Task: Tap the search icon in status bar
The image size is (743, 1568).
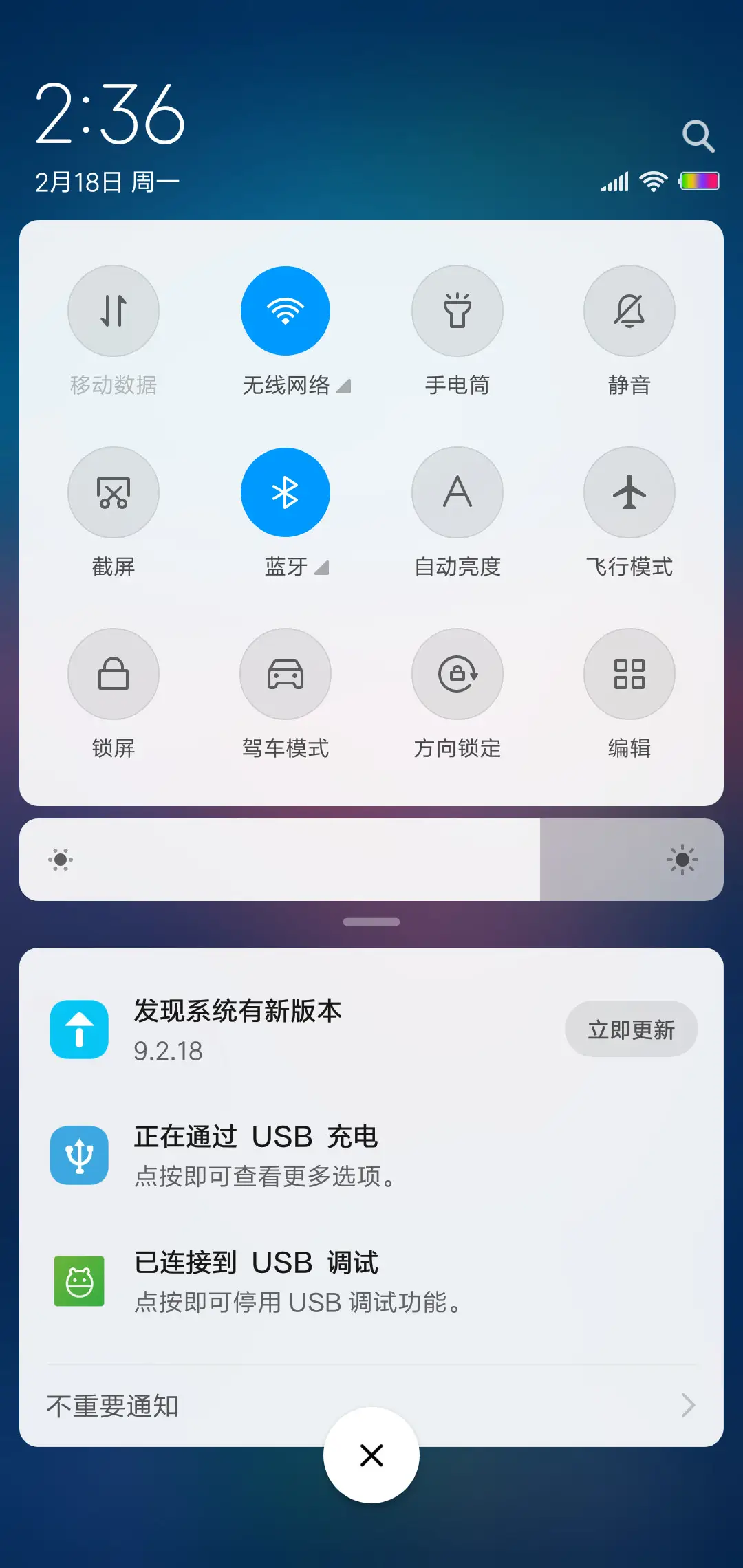Action: coord(699,135)
